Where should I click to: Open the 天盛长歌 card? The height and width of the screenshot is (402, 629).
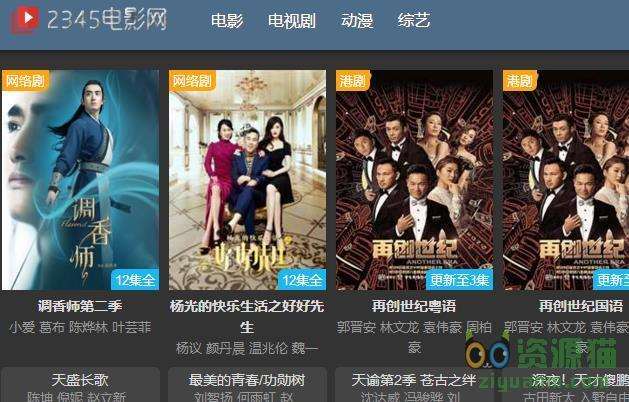point(80,382)
